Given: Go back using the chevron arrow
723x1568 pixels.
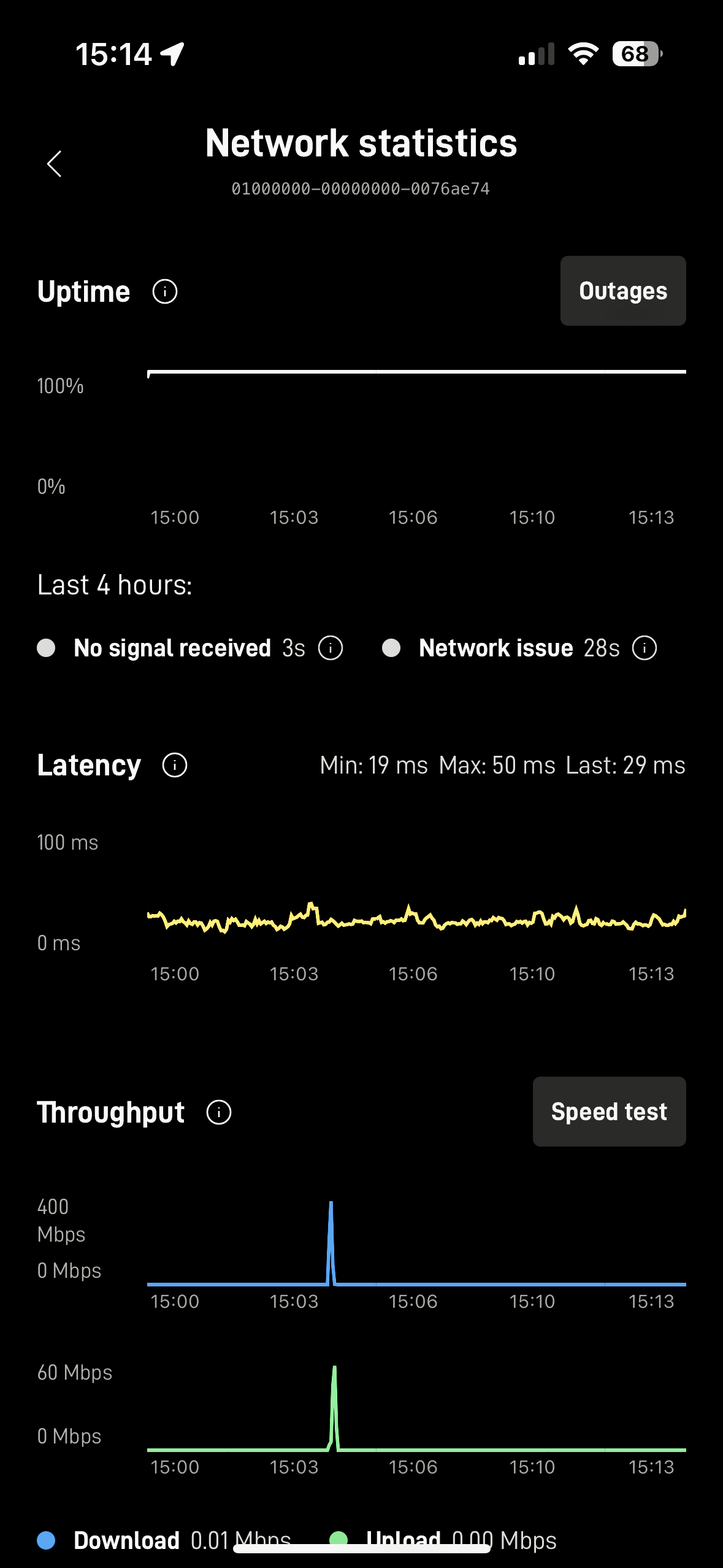Looking at the screenshot, I should click(x=54, y=163).
